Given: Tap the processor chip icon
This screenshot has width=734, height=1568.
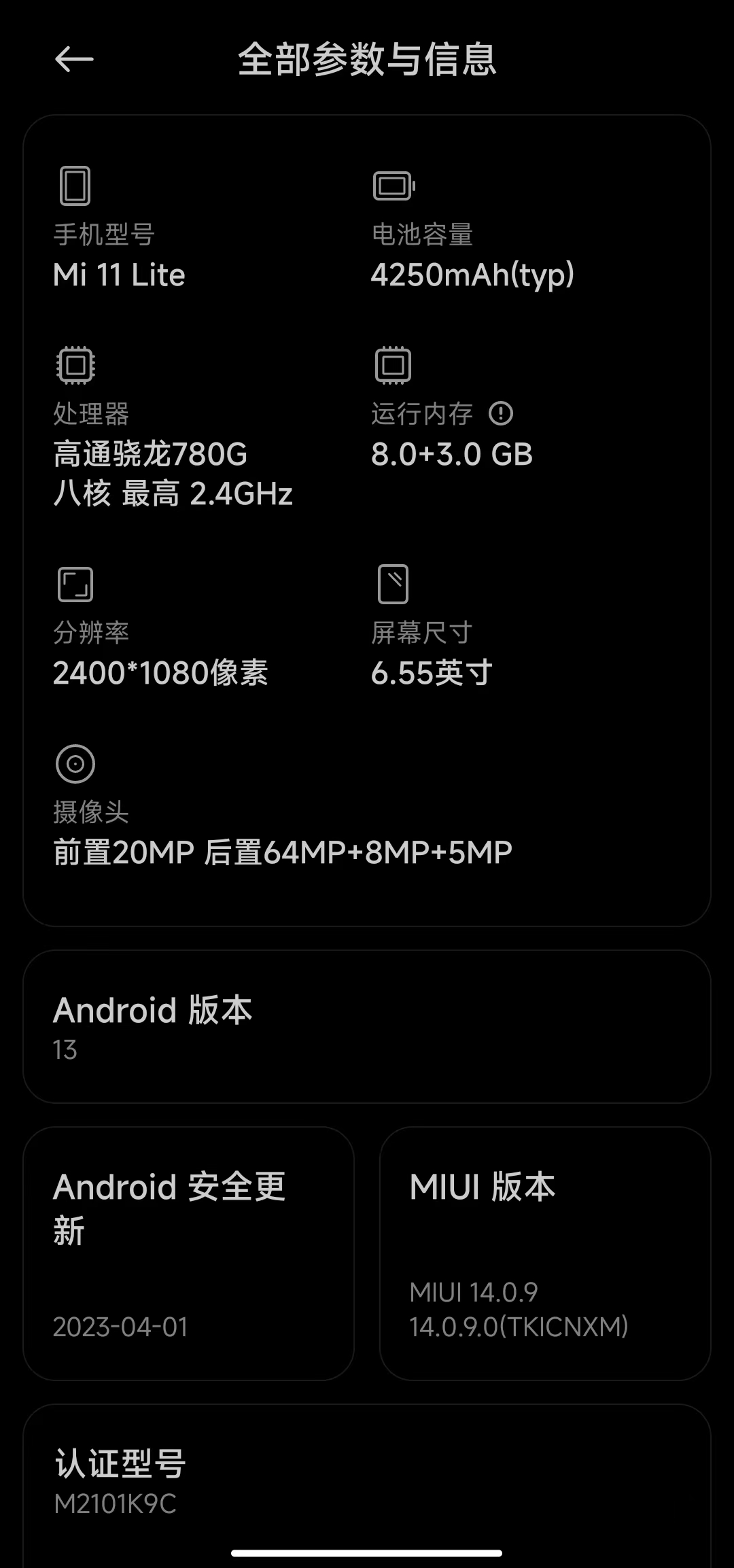Looking at the screenshot, I should (75, 365).
